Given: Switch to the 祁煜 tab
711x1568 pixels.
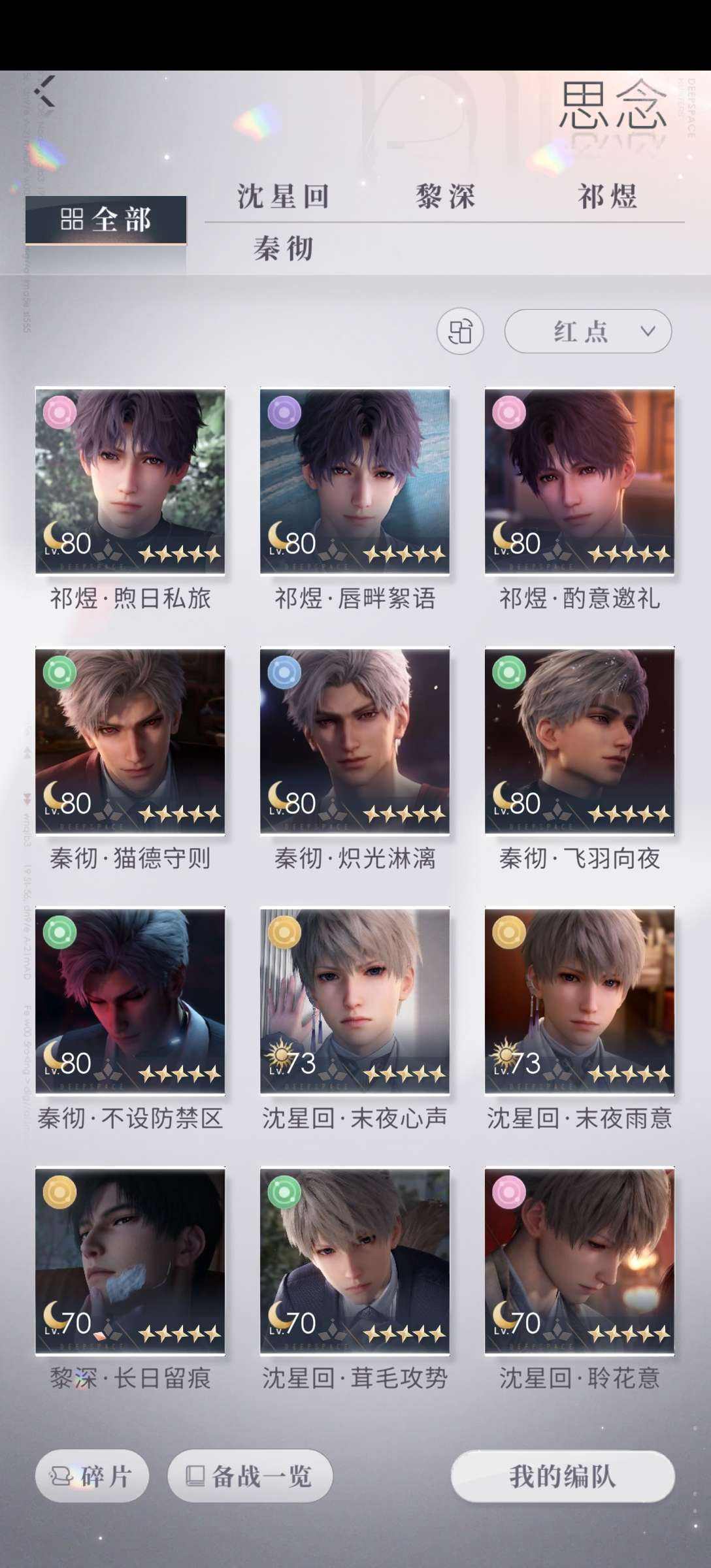Looking at the screenshot, I should pos(607,196).
